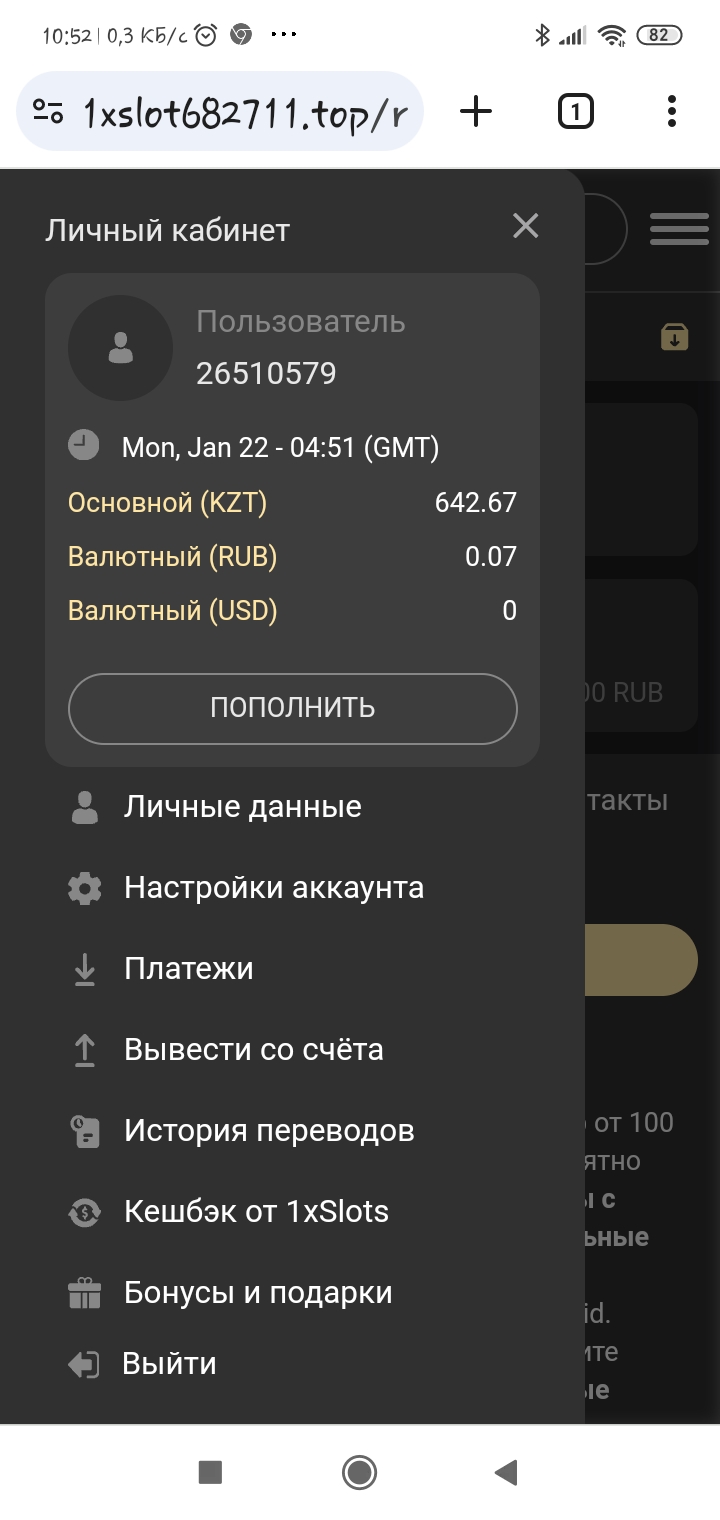Select Вывести со счёта
The width and height of the screenshot is (720, 1520).
292,1050
